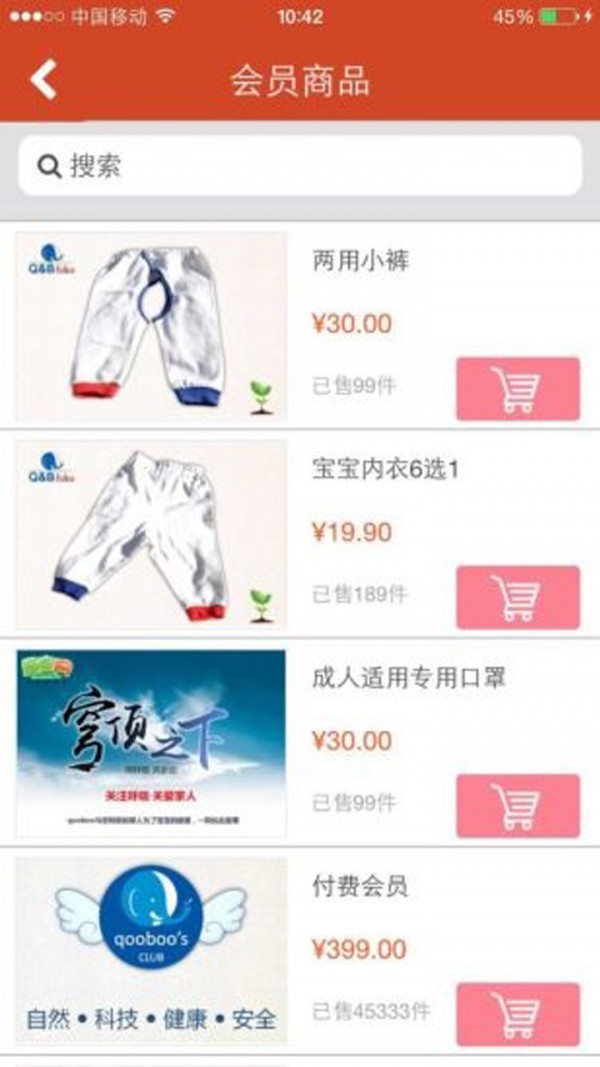Screen dimensions: 600x1067
Task: Add 成人适用专用口罩 to the cart
Action: (x=517, y=806)
